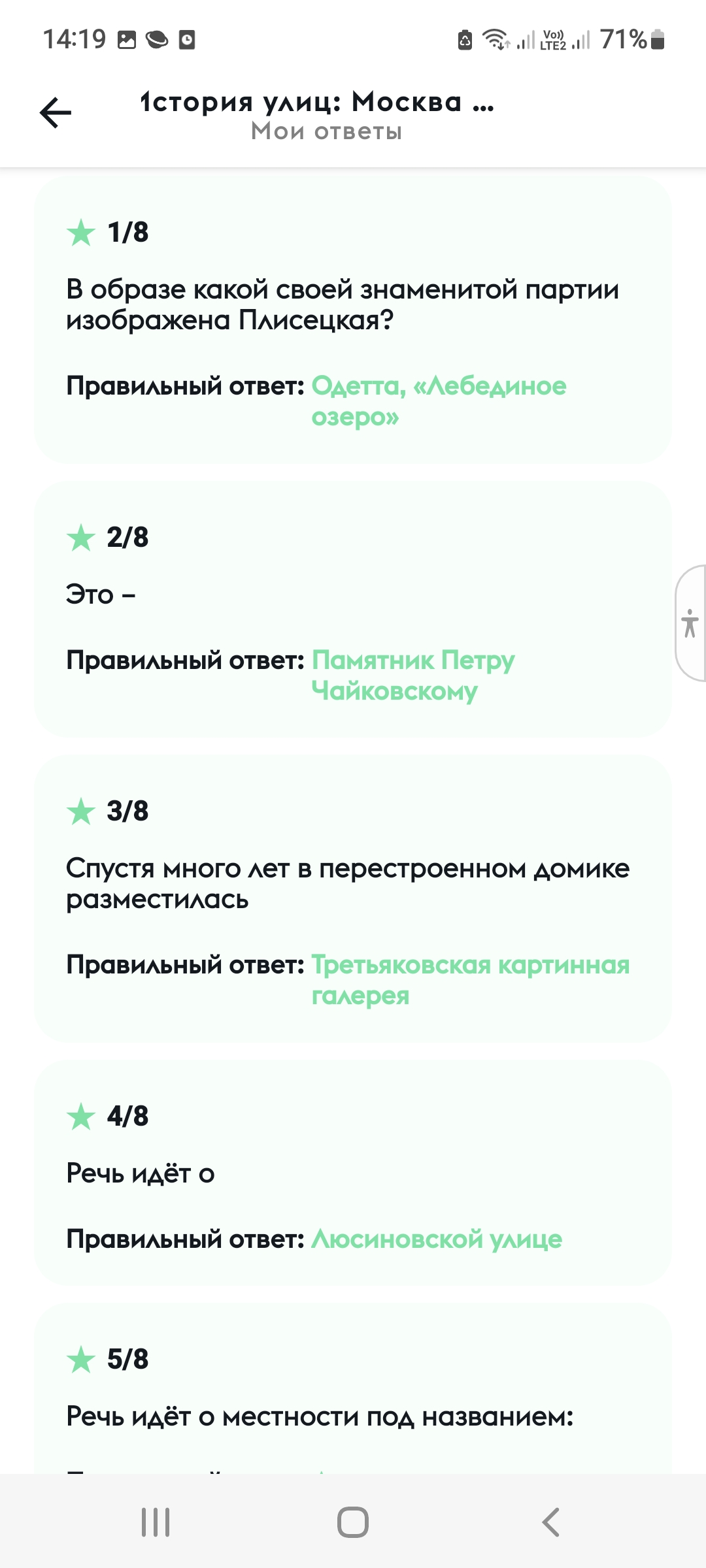706x1568 pixels.
Task: Open the accessibility floating button
Action: tap(690, 623)
